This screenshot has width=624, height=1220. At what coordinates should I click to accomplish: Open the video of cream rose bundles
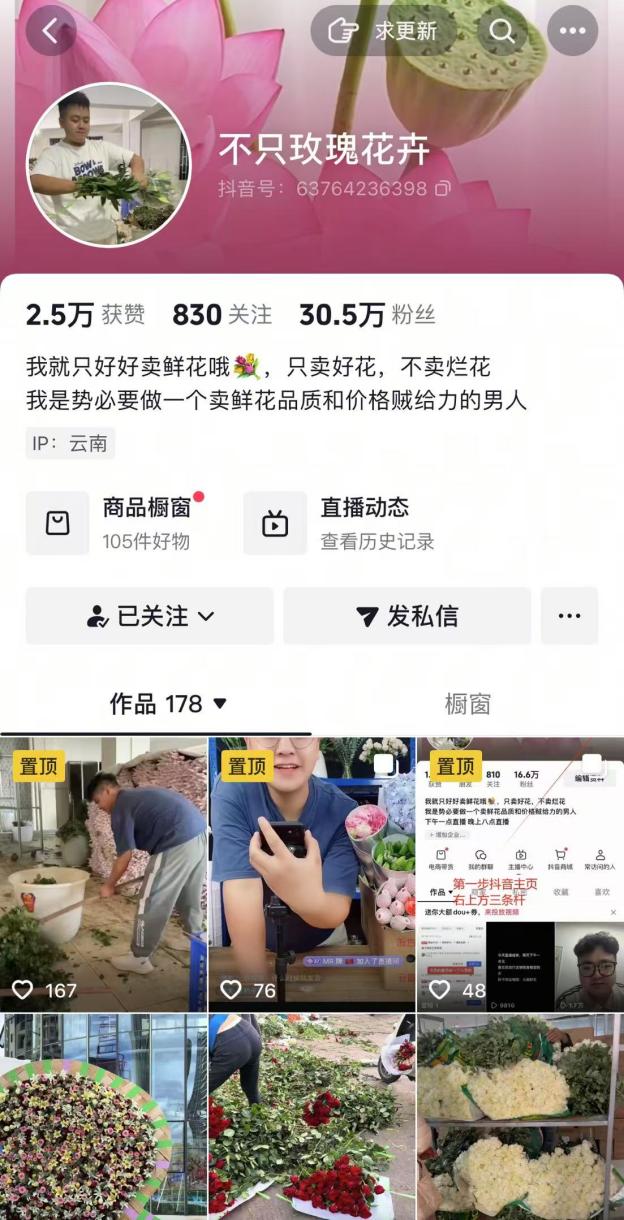click(x=519, y=1116)
